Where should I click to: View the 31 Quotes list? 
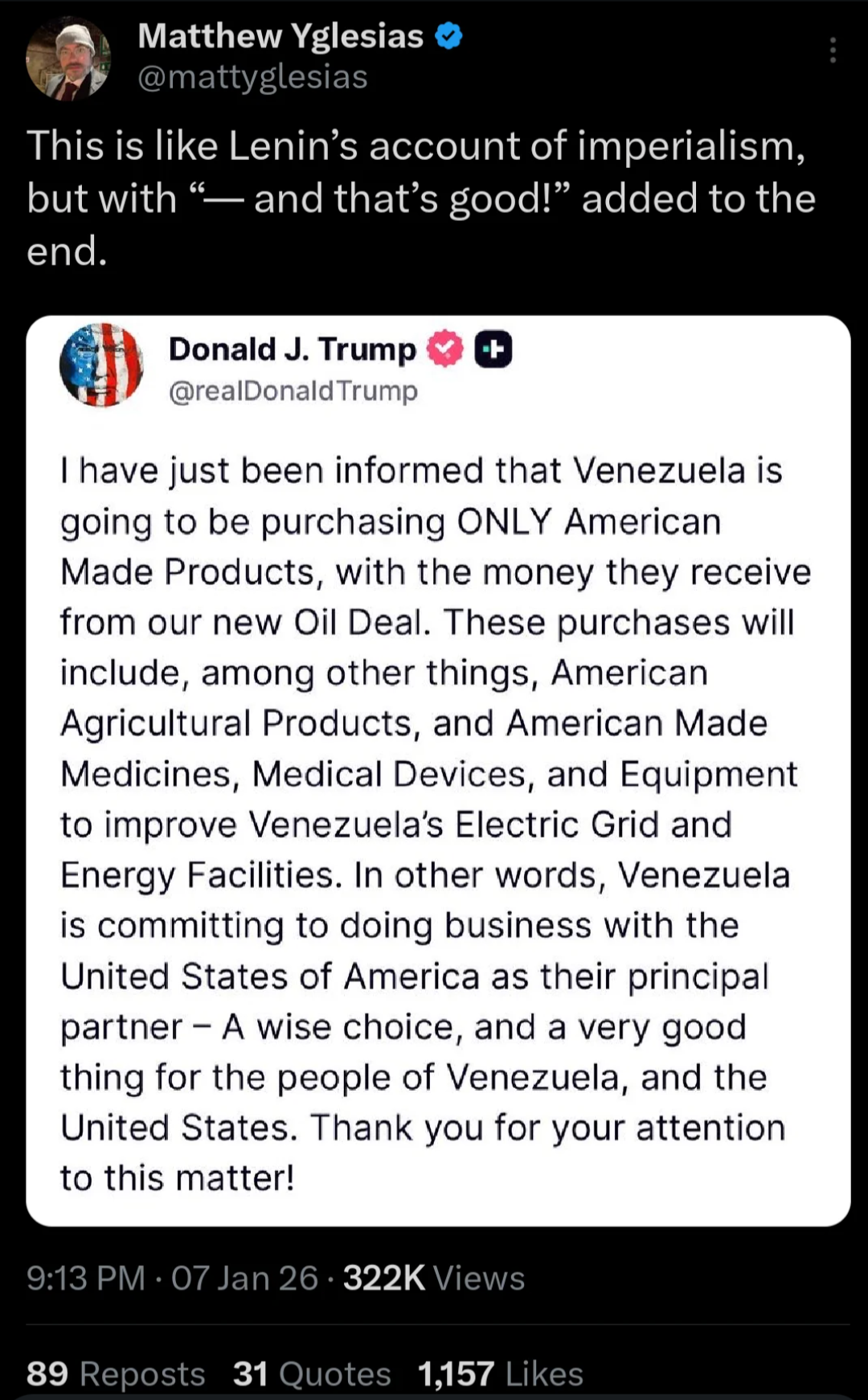point(312,1373)
